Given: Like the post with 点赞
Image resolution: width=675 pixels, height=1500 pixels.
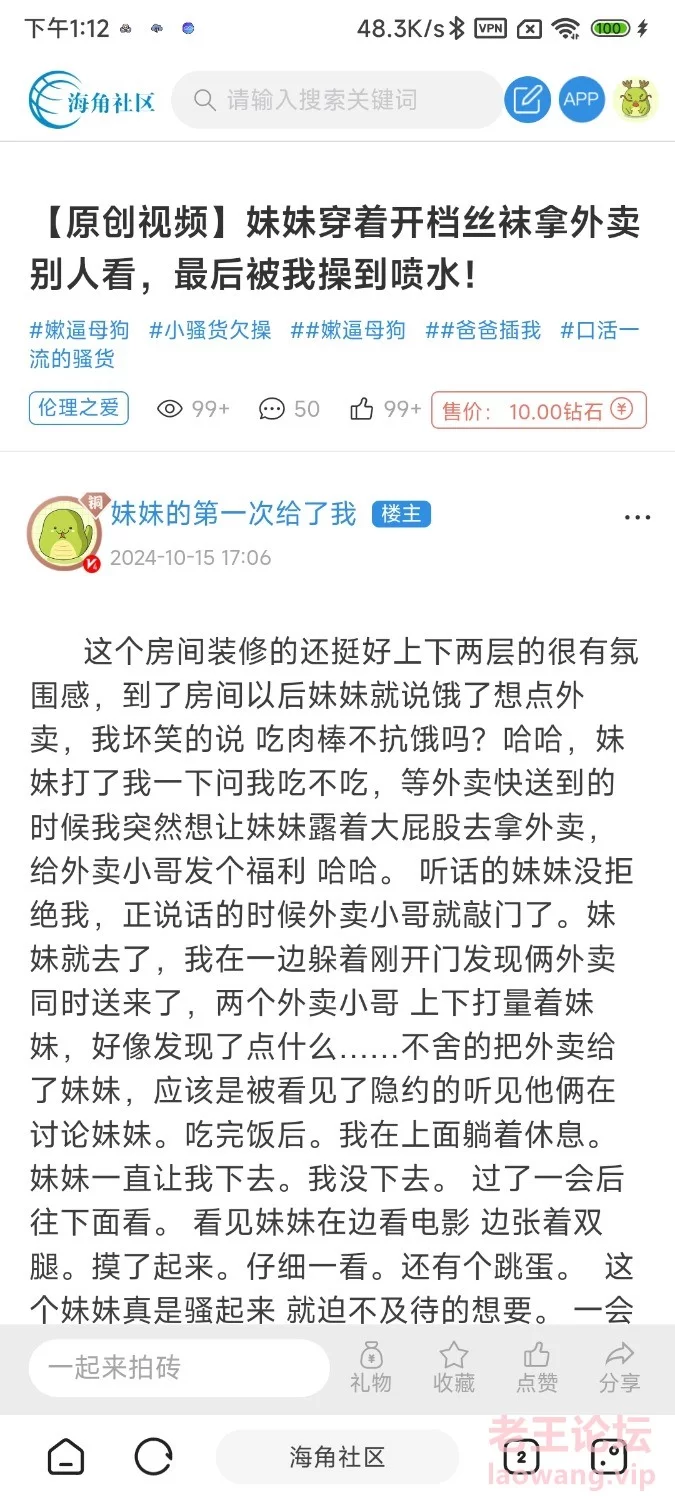Looking at the screenshot, I should 537,1368.
